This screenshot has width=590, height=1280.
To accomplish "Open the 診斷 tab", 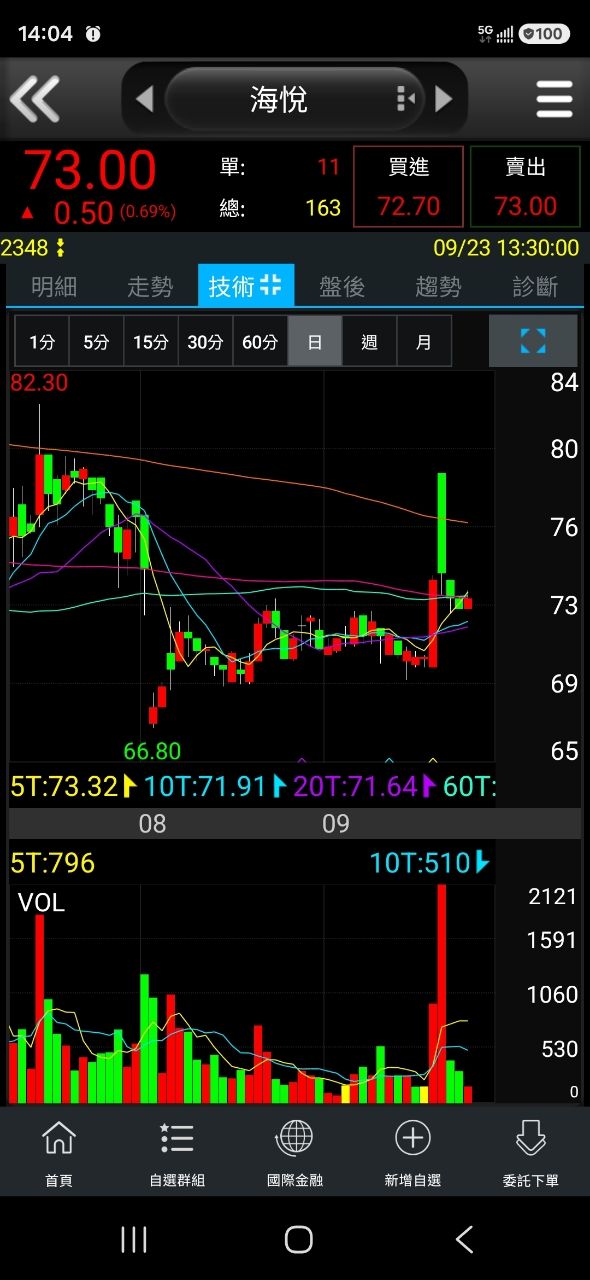I will tap(535, 287).
